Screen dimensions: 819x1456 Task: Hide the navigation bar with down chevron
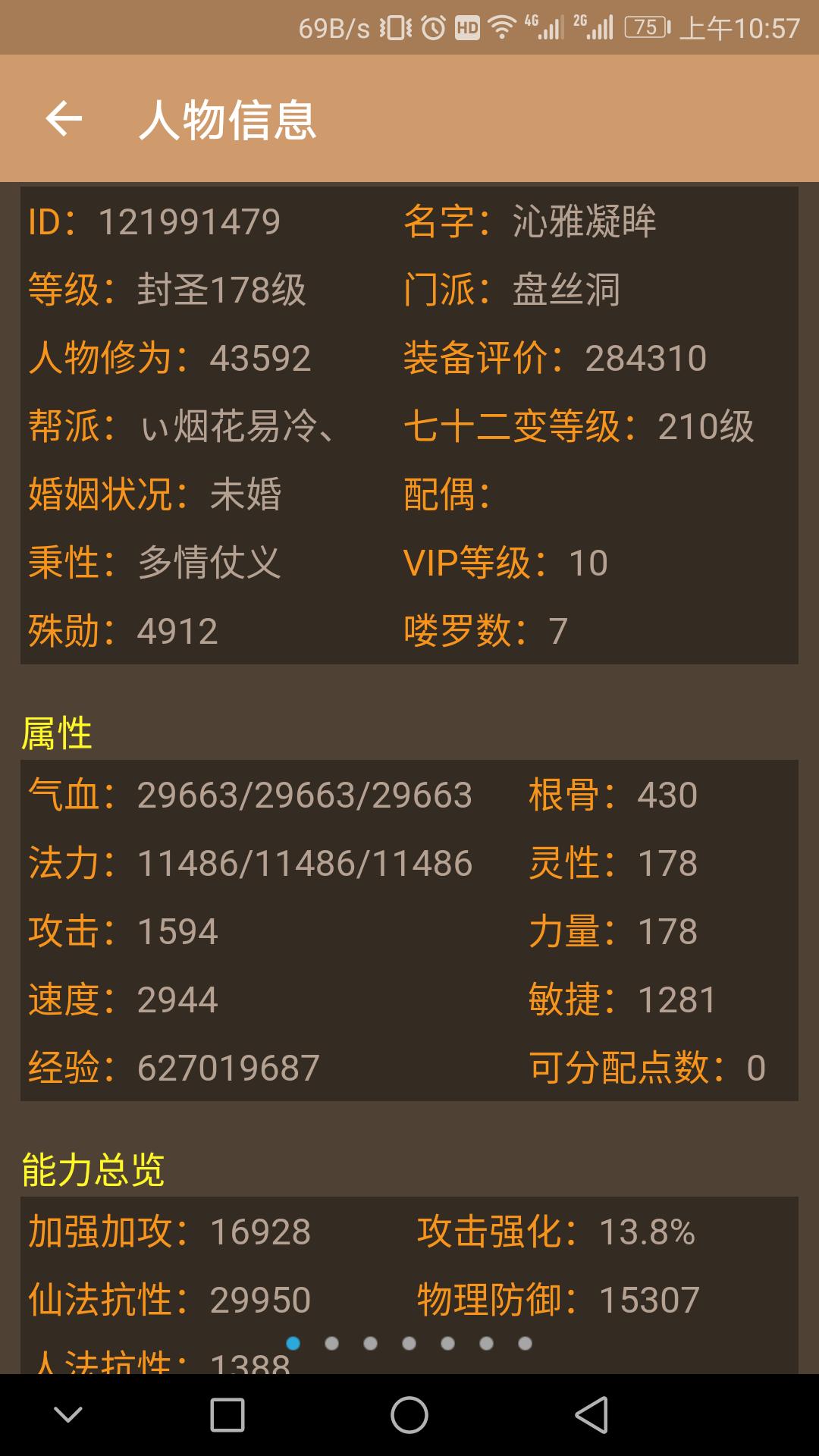click(68, 1414)
